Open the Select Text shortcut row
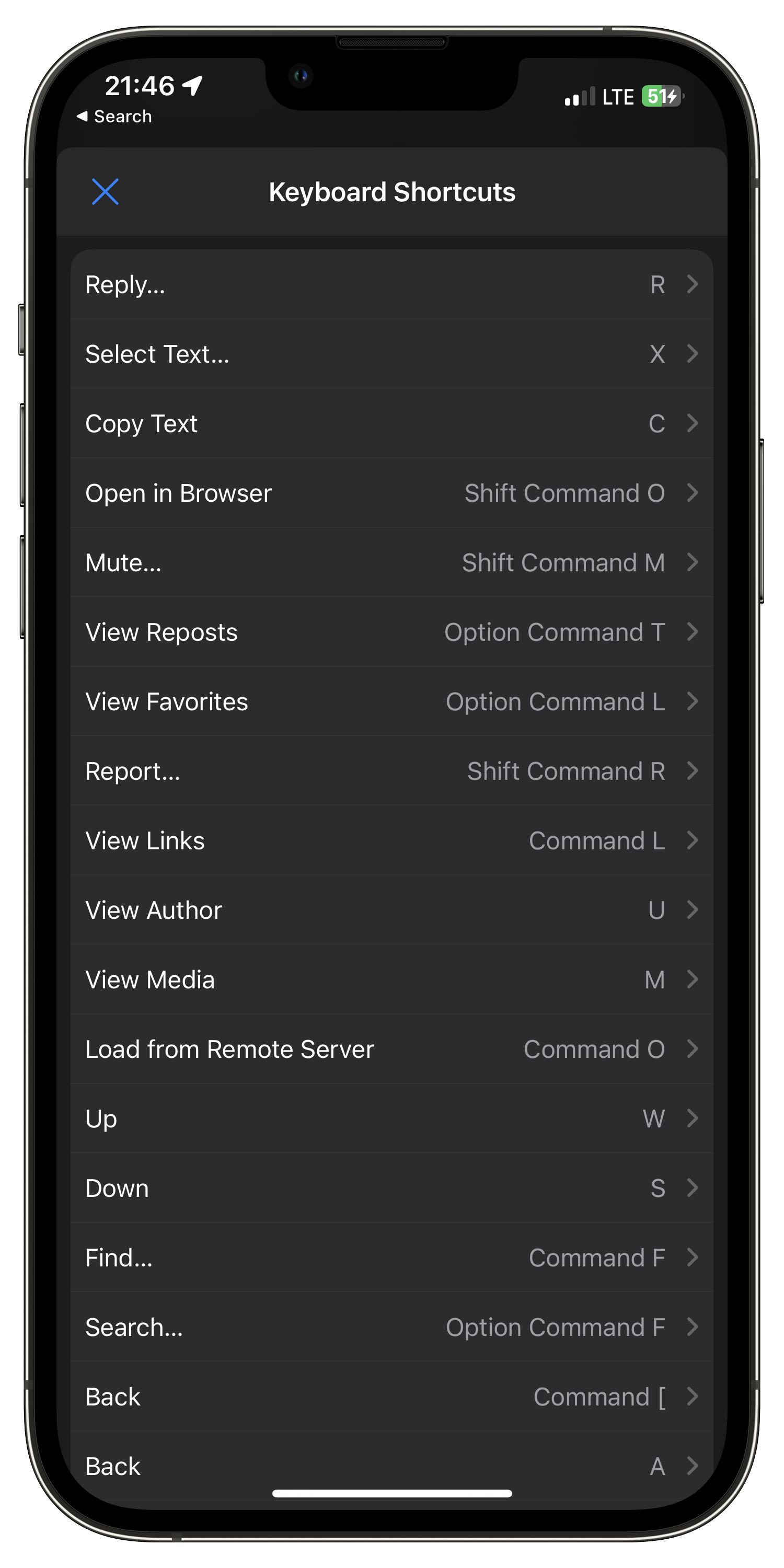The height and width of the screenshot is (1568, 784). coord(392,354)
